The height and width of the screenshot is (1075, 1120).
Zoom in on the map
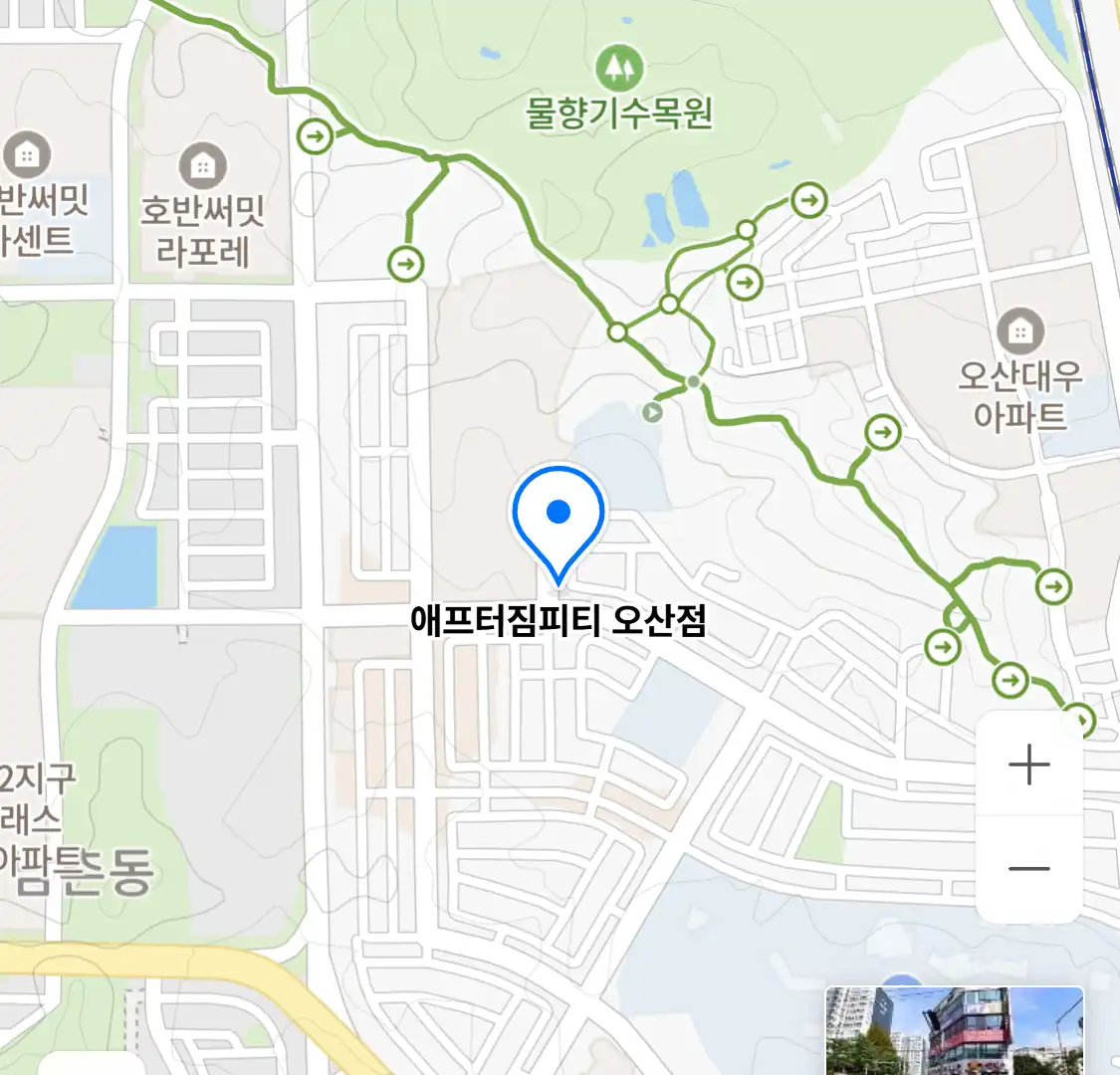[1028, 764]
